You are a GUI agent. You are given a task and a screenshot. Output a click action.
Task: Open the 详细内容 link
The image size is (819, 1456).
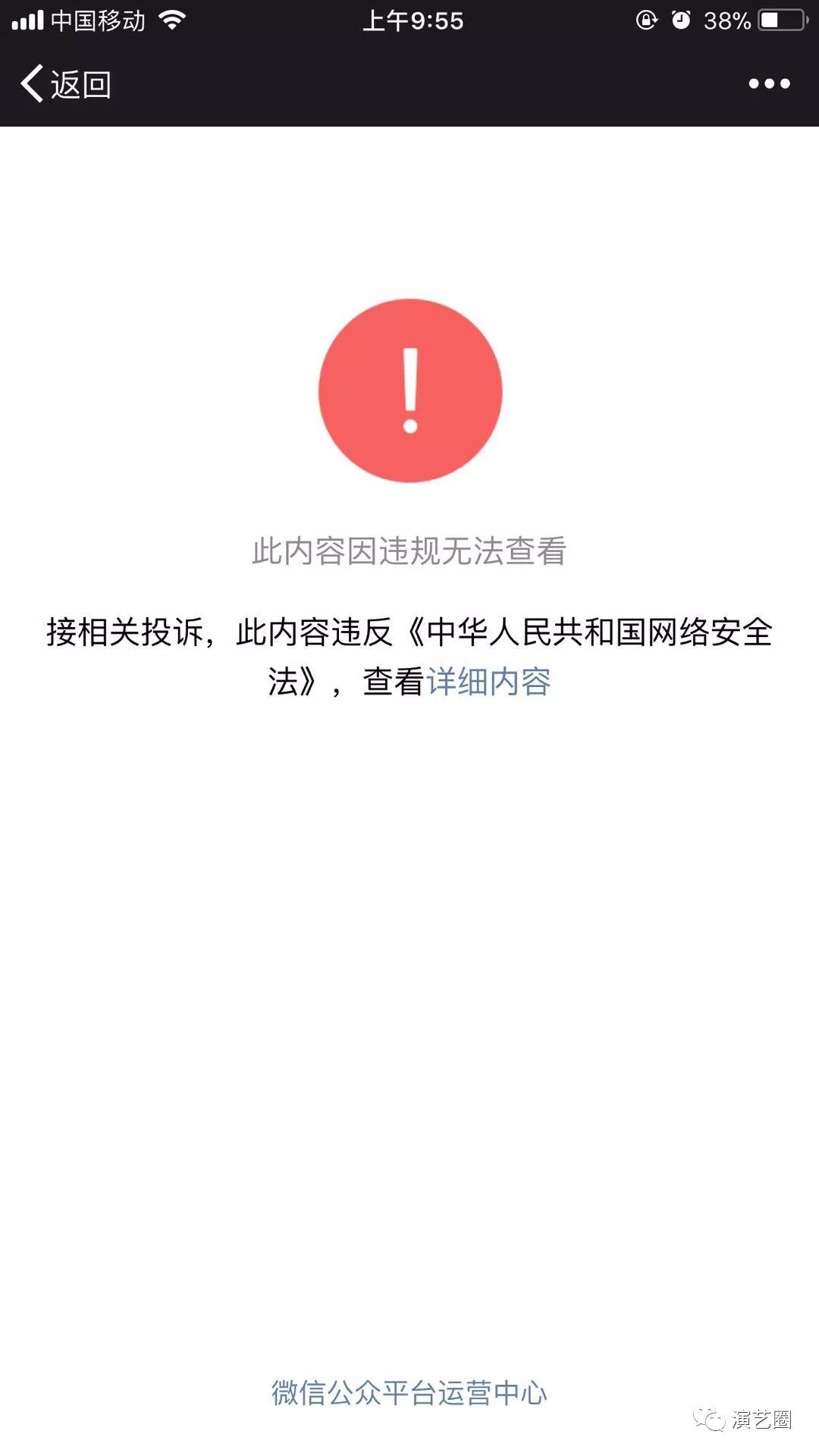coord(488,681)
